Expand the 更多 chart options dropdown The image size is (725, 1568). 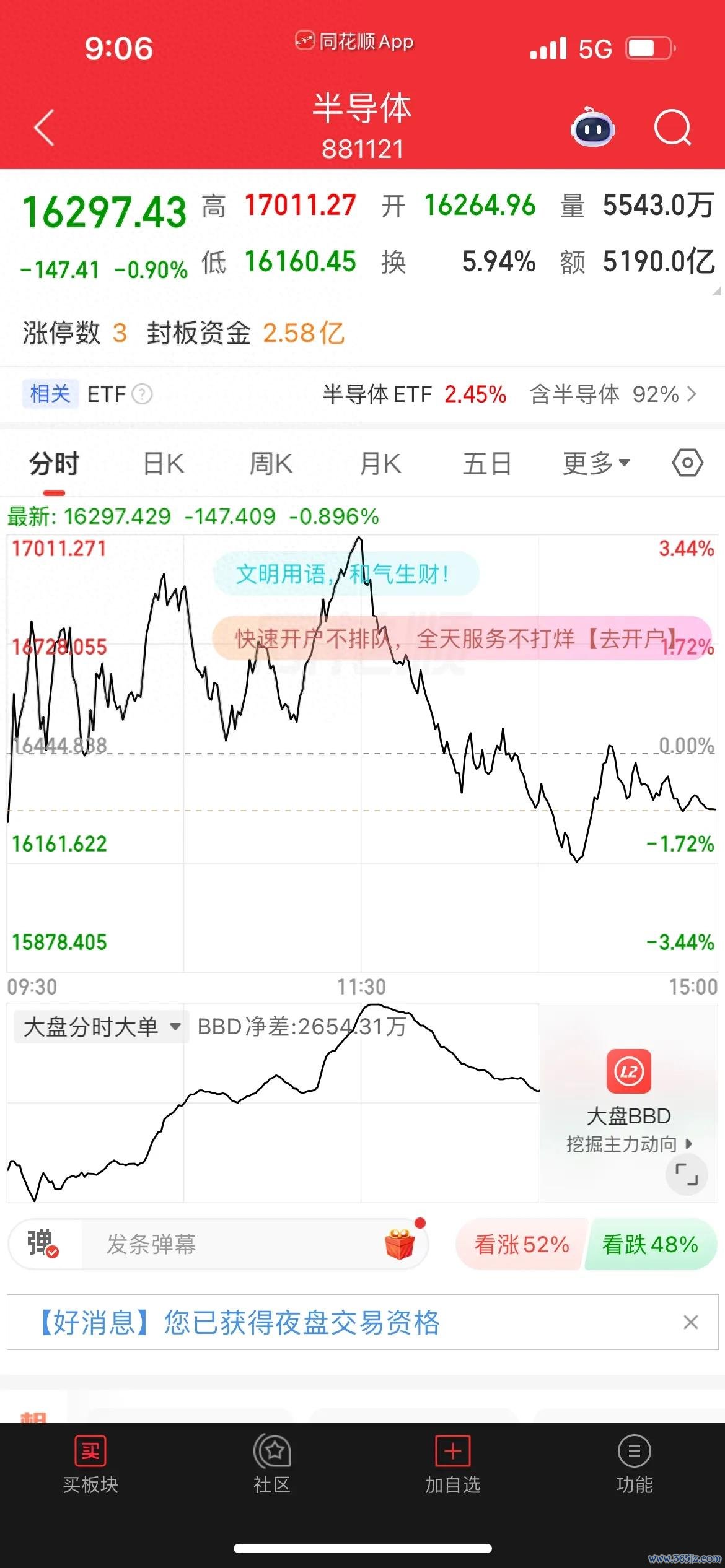597,463
